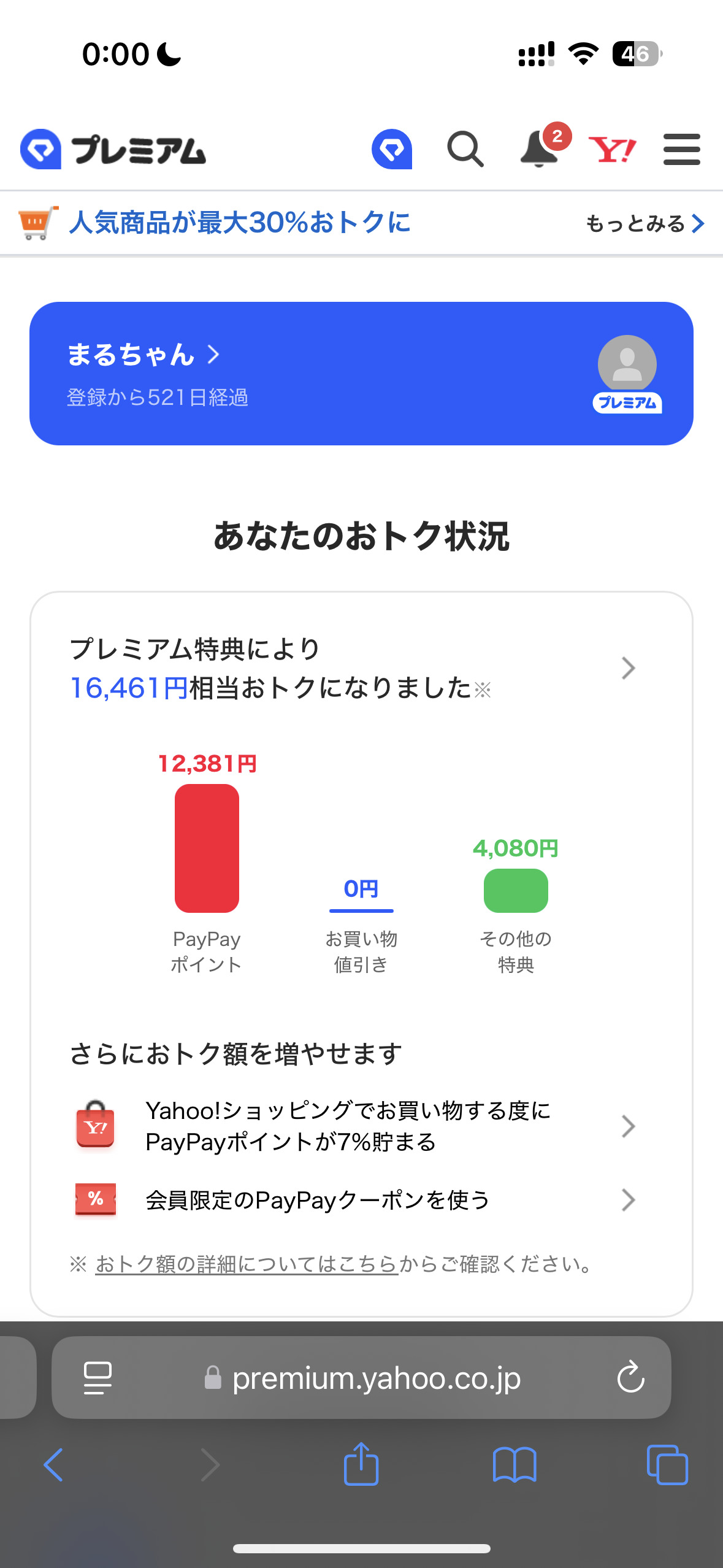Reload the page

click(630, 1377)
